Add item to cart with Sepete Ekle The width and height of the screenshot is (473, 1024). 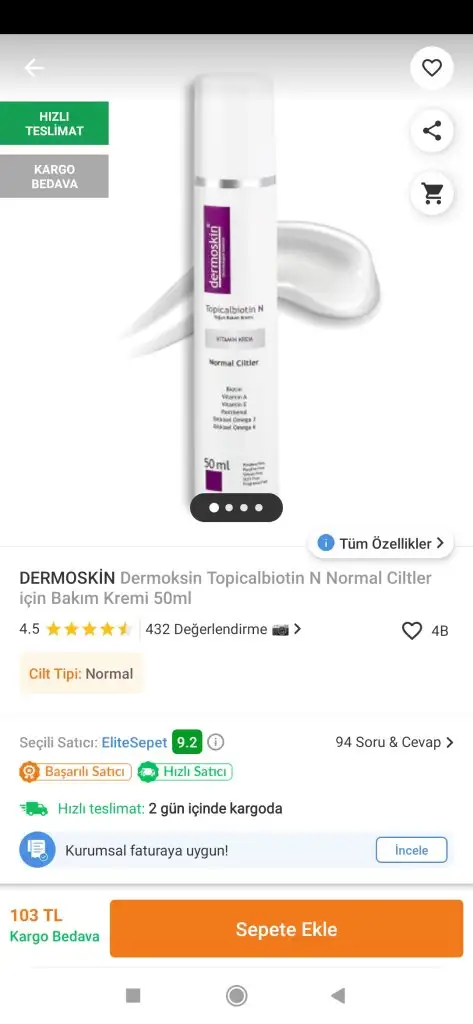pos(286,929)
